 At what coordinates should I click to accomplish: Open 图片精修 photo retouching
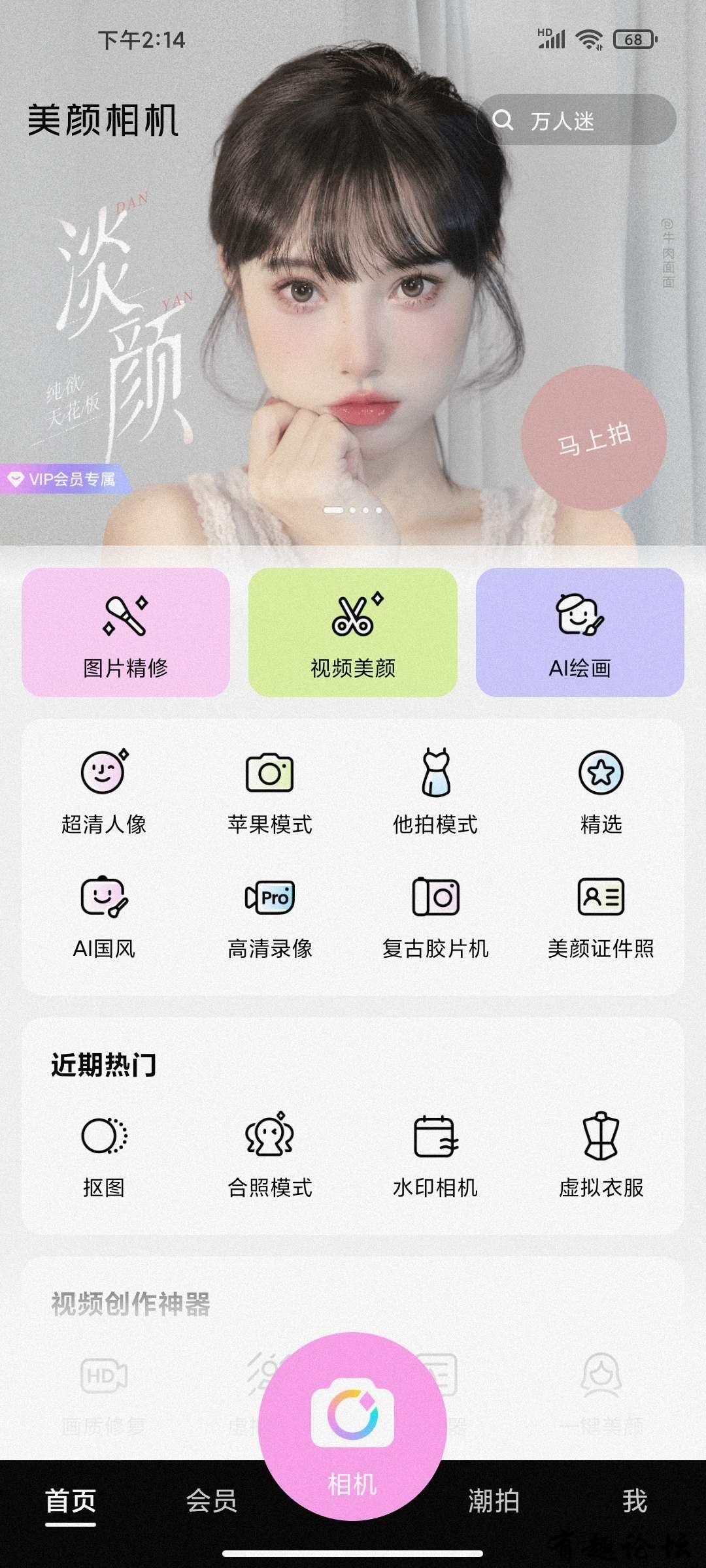[126, 632]
